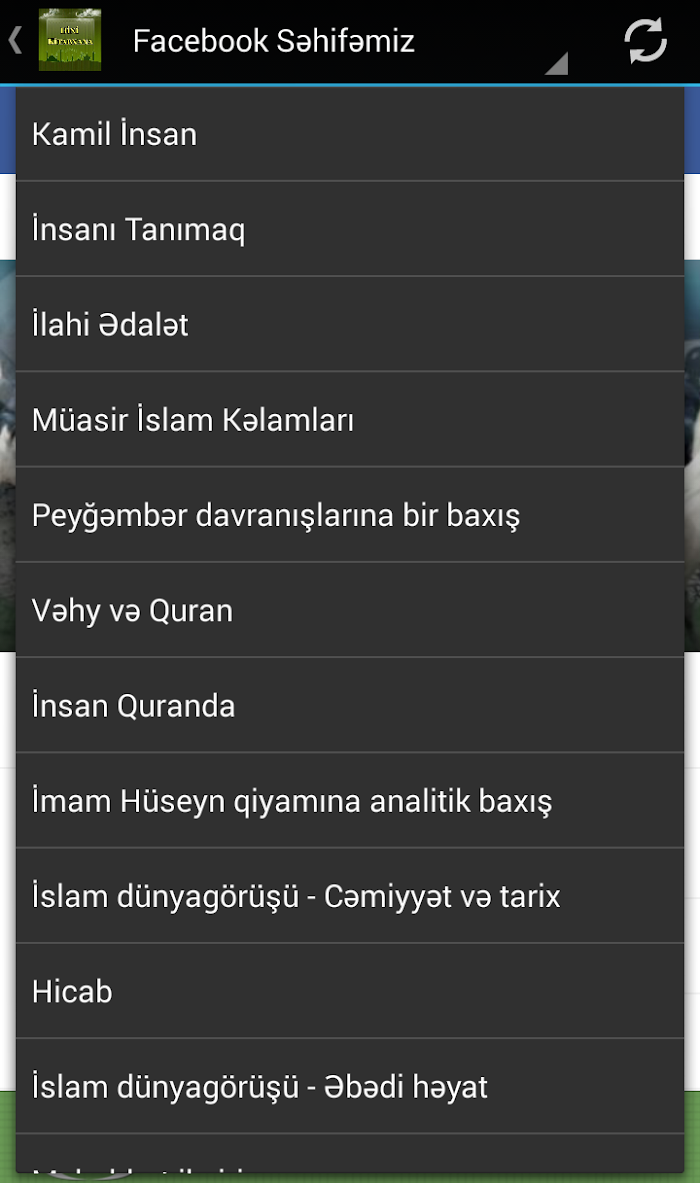Screen dimensions: 700x1183
Task: Open Müasir İslam Kəlamları
Action: (350, 419)
